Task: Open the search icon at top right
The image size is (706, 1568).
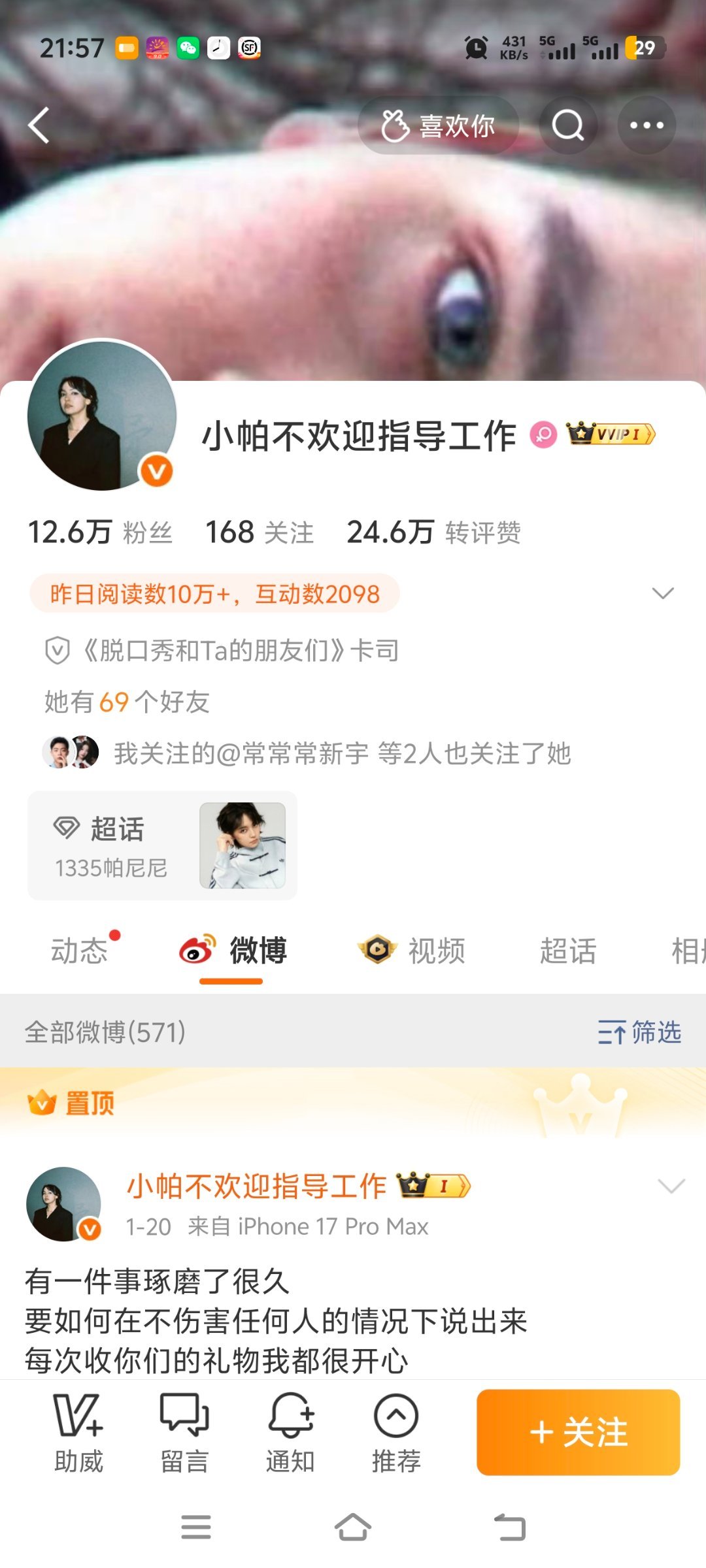Action: tap(567, 125)
